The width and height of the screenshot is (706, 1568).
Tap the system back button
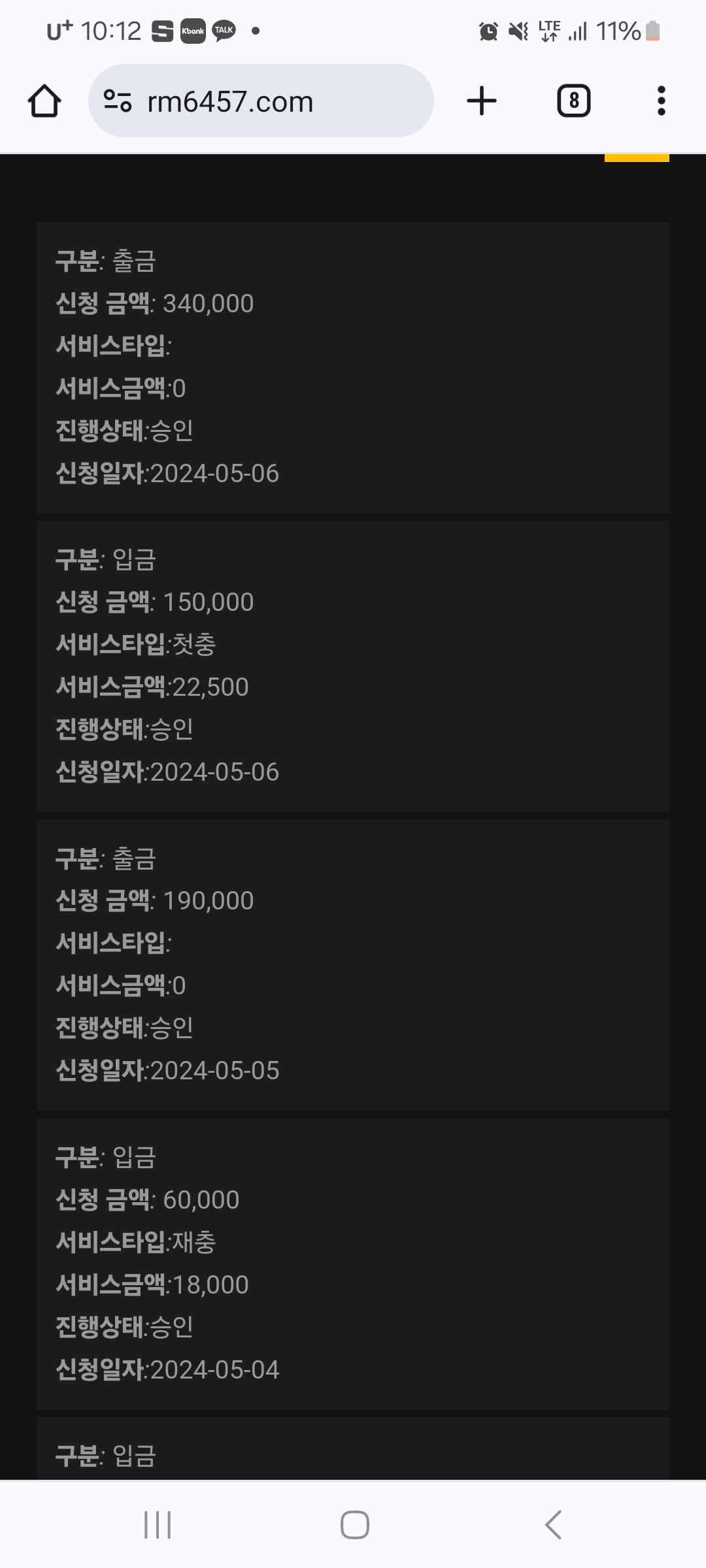click(553, 1524)
